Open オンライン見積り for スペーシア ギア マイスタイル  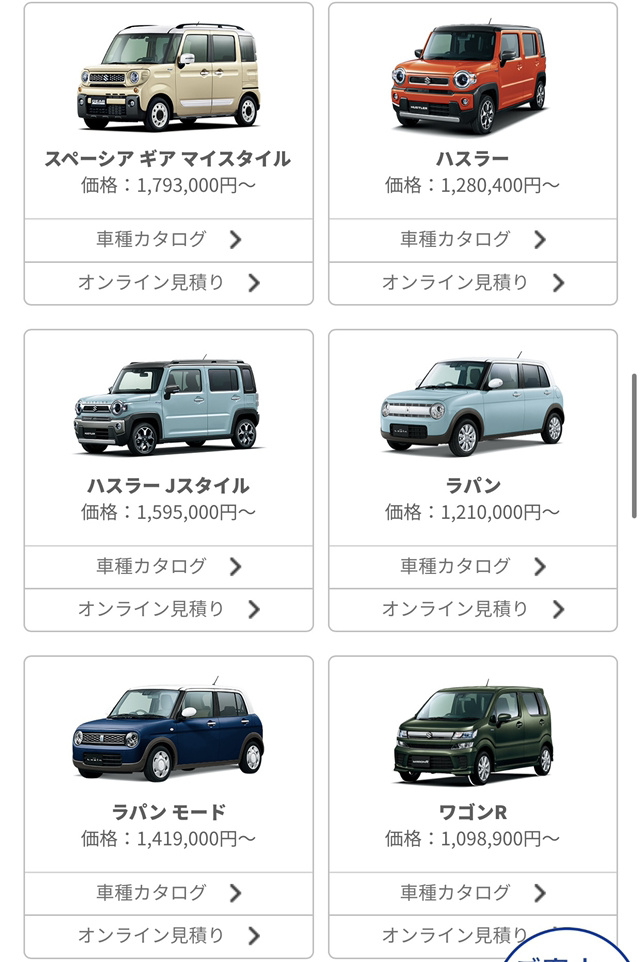pos(168,283)
